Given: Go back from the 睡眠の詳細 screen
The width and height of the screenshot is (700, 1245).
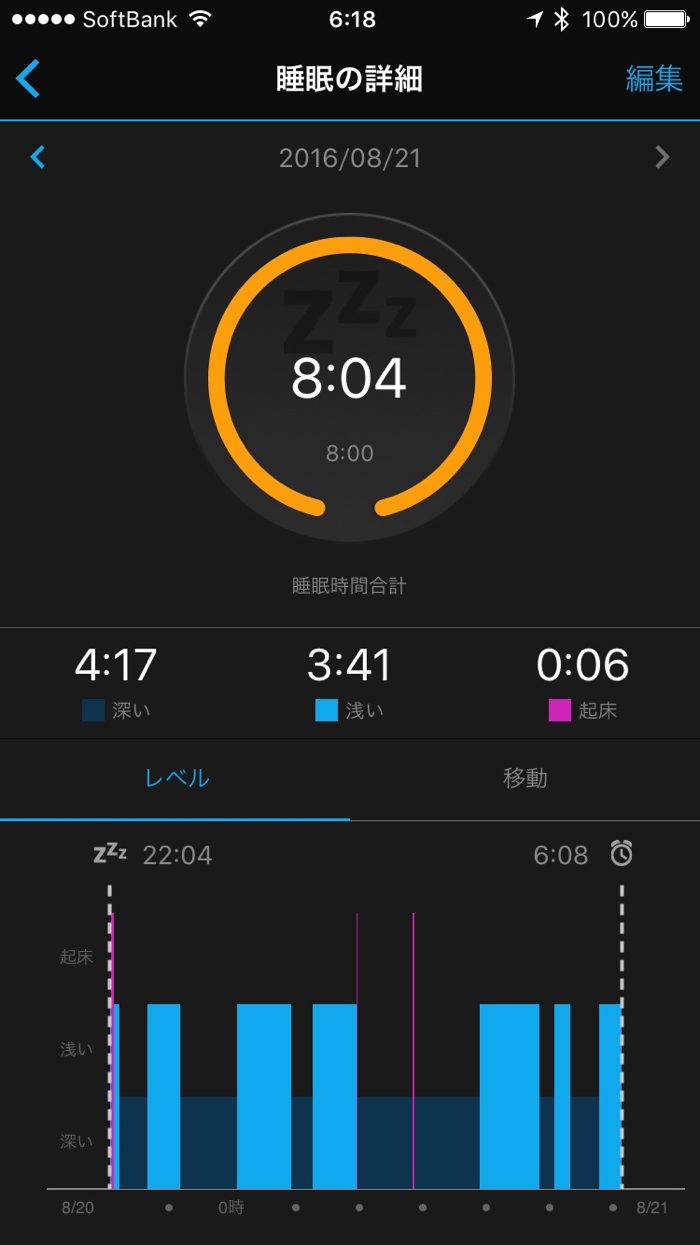Looking at the screenshot, I should pyautogui.click(x=28, y=79).
